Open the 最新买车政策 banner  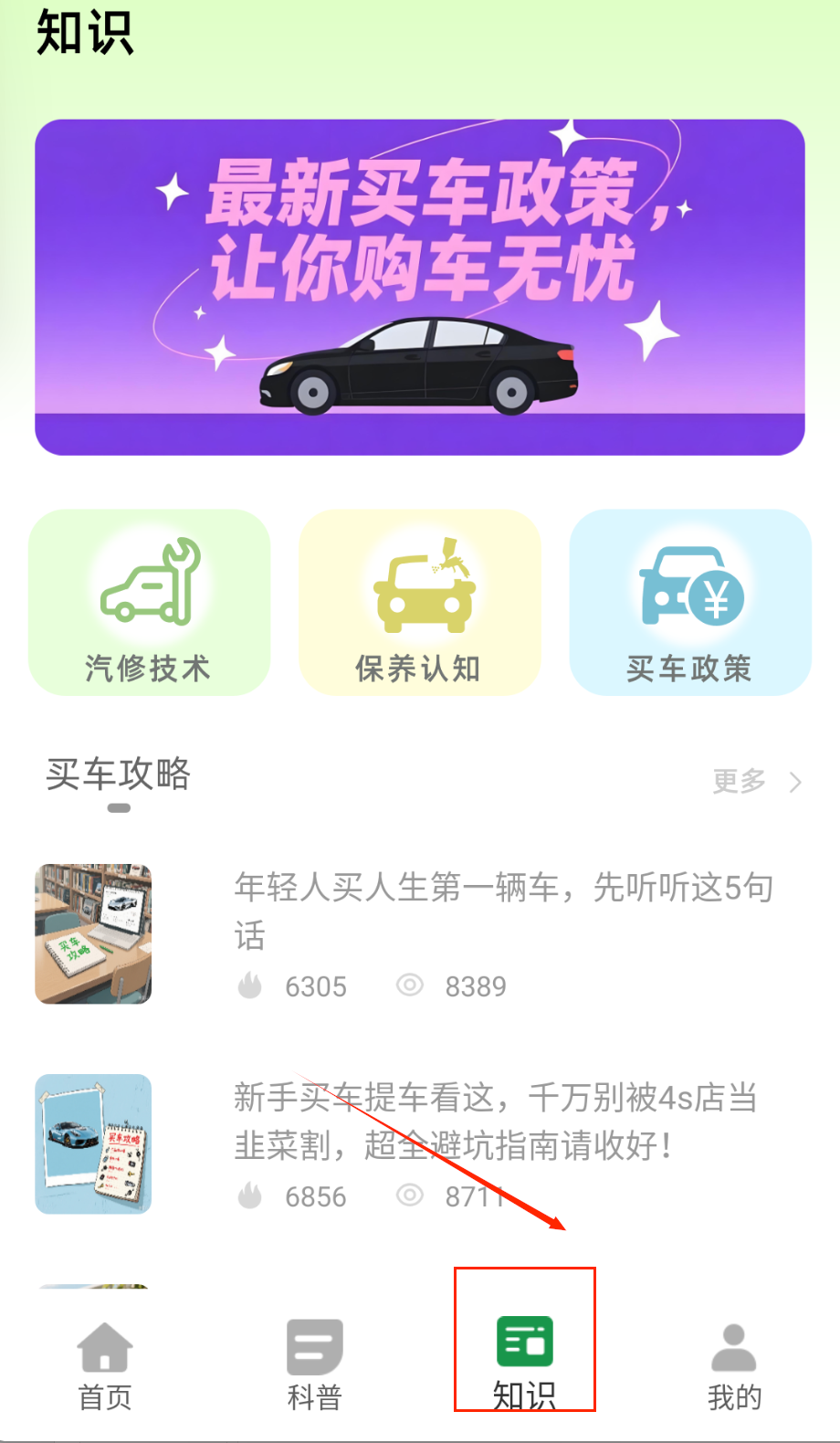[420, 287]
